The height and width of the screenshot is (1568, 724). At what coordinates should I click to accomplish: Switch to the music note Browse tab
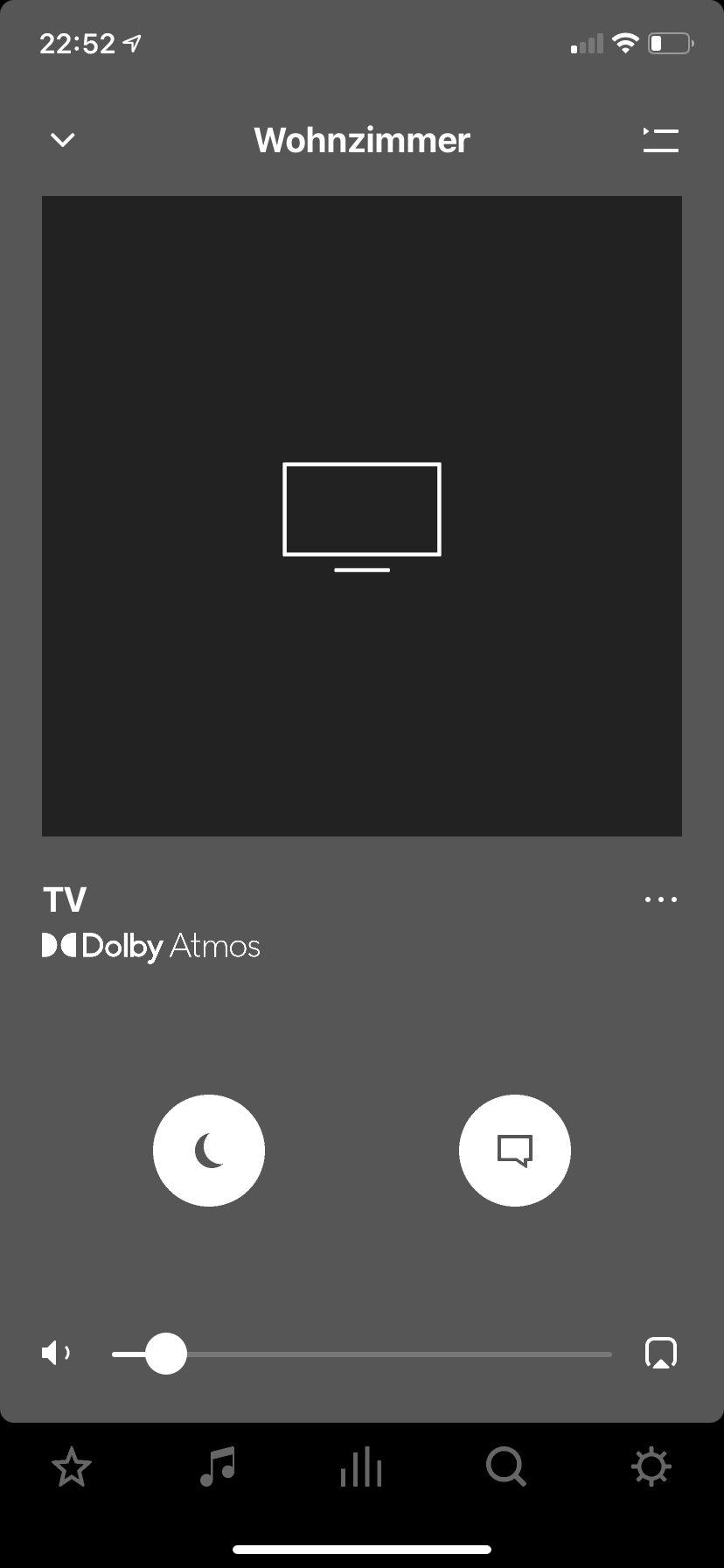click(218, 1467)
